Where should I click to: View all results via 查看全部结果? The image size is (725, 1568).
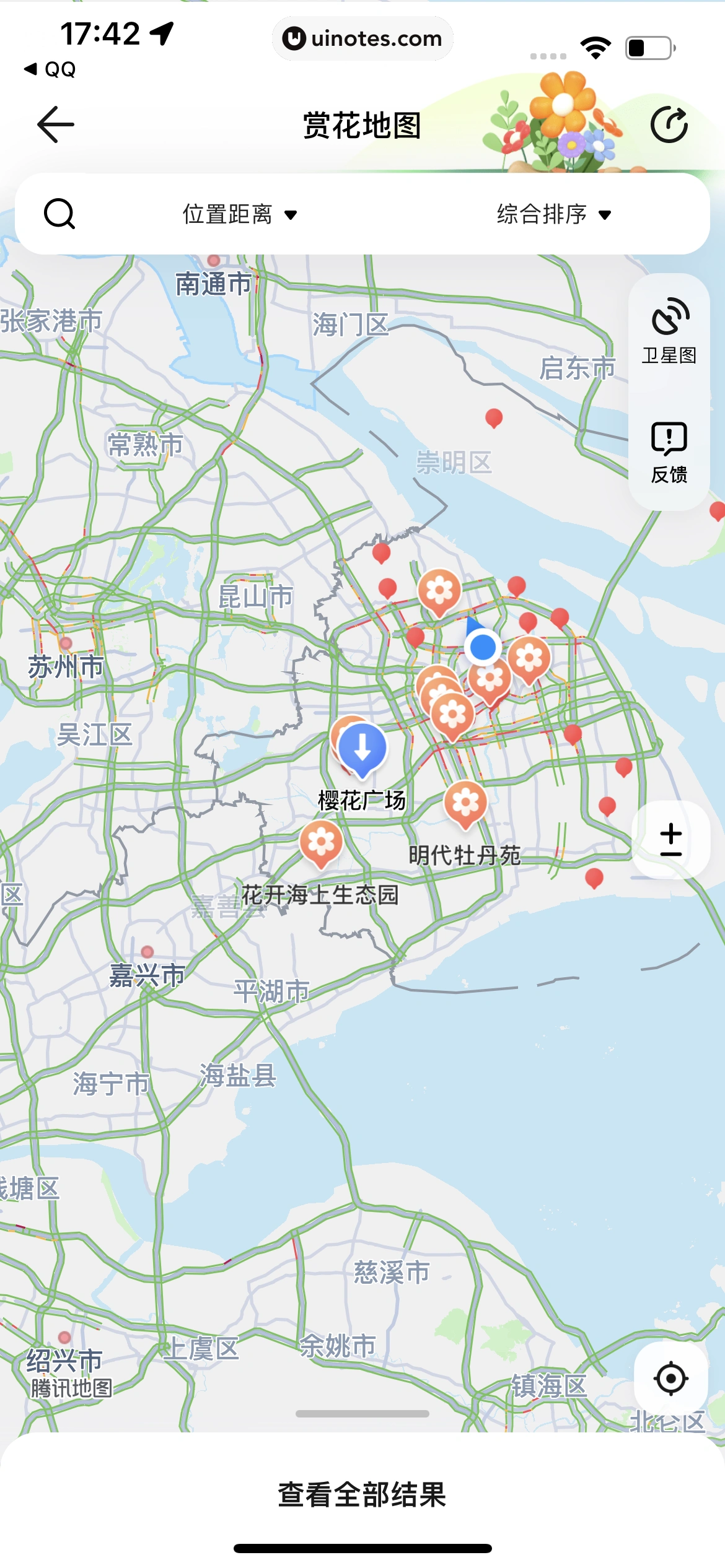pos(362,1494)
